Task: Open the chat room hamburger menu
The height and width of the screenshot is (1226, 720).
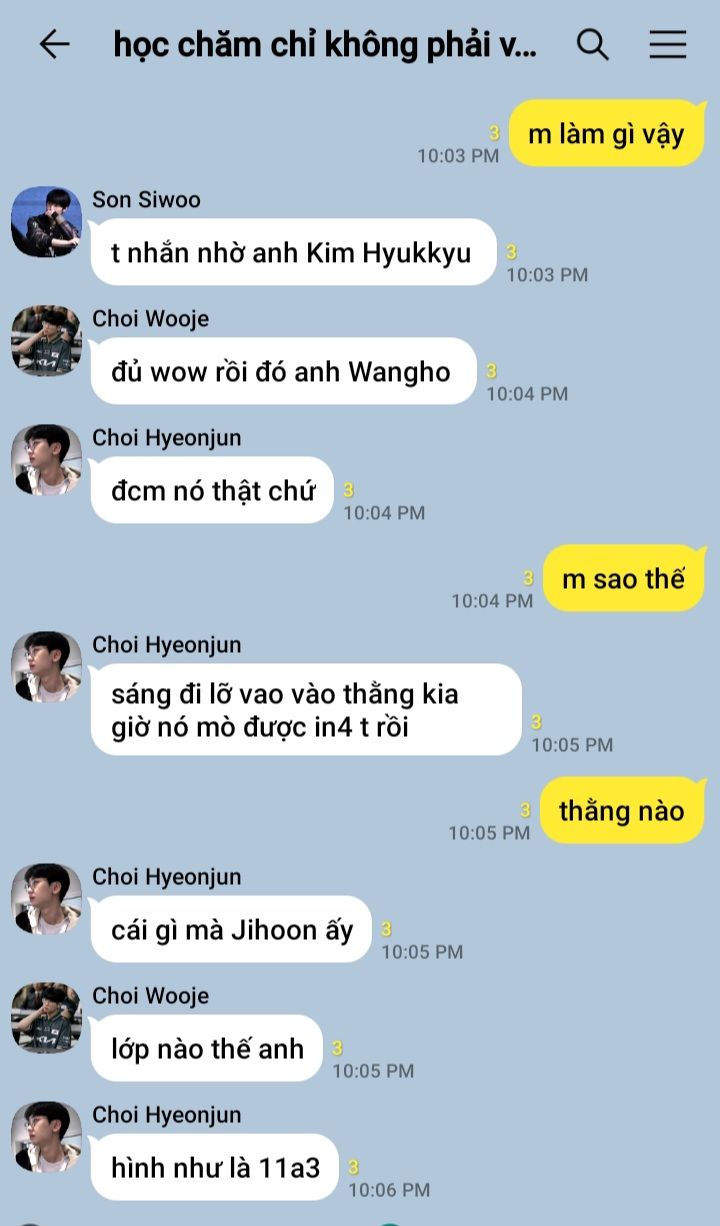Action: 667,44
